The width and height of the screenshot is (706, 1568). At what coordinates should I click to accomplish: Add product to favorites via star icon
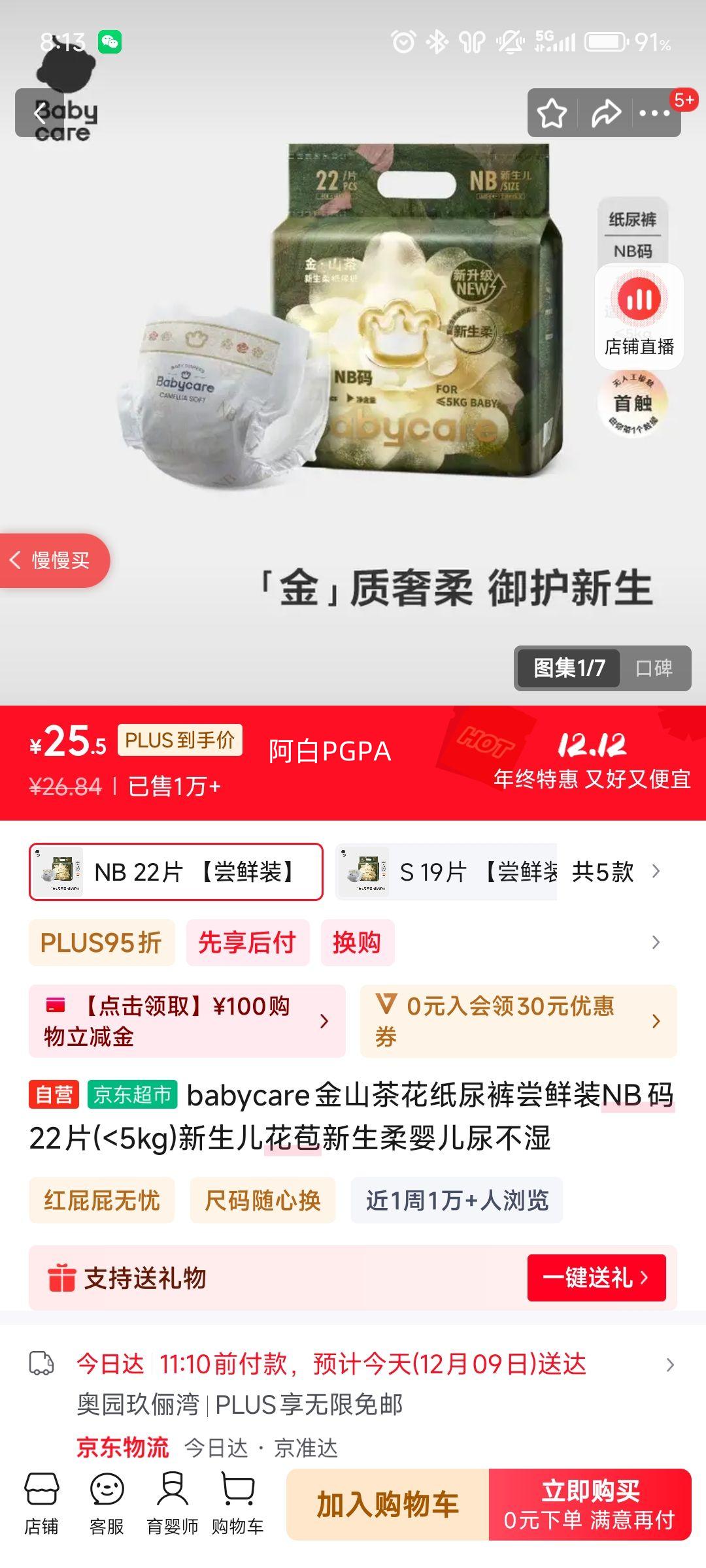tap(551, 112)
